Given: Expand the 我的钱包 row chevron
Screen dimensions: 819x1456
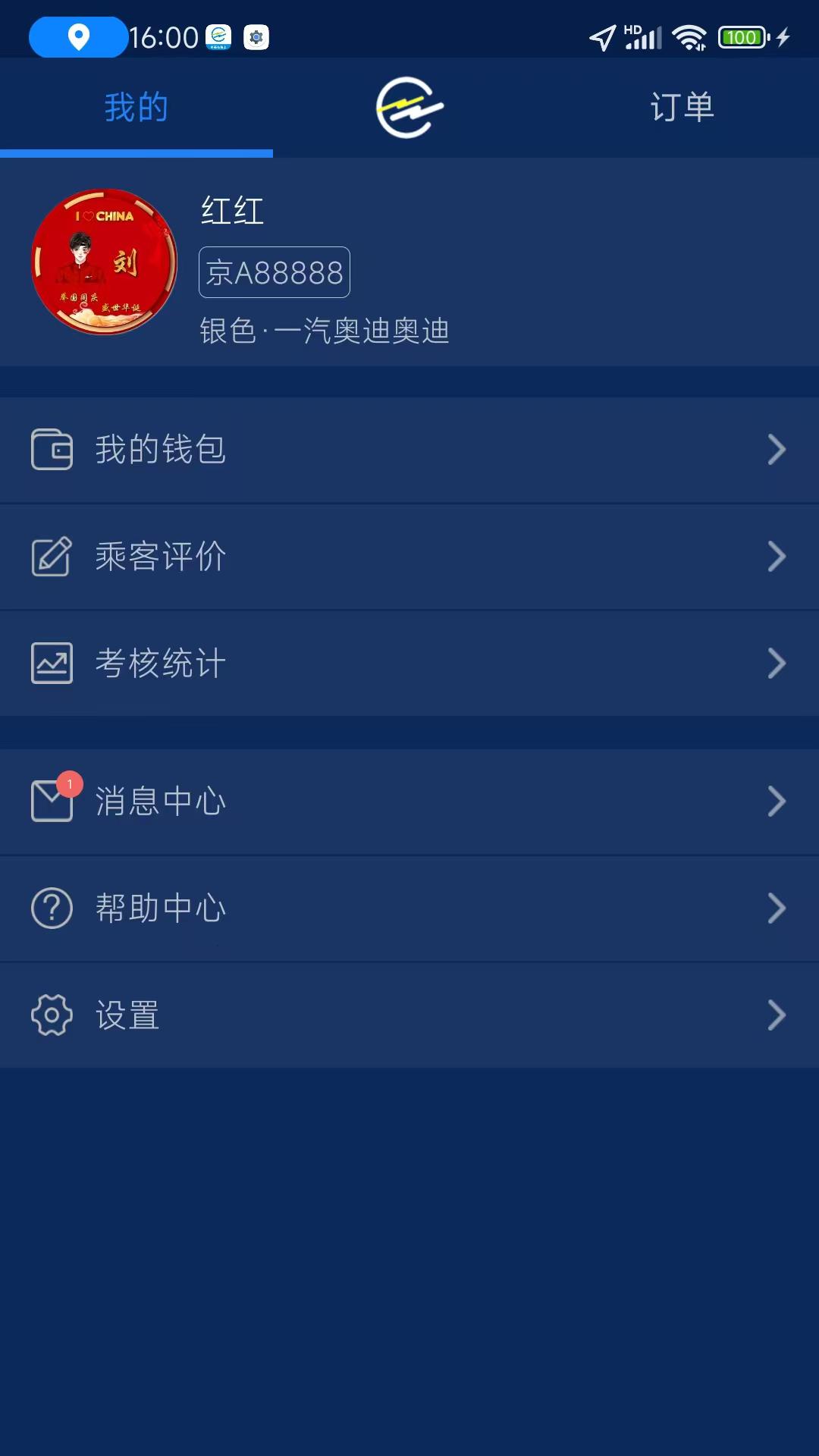Looking at the screenshot, I should click(778, 449).
